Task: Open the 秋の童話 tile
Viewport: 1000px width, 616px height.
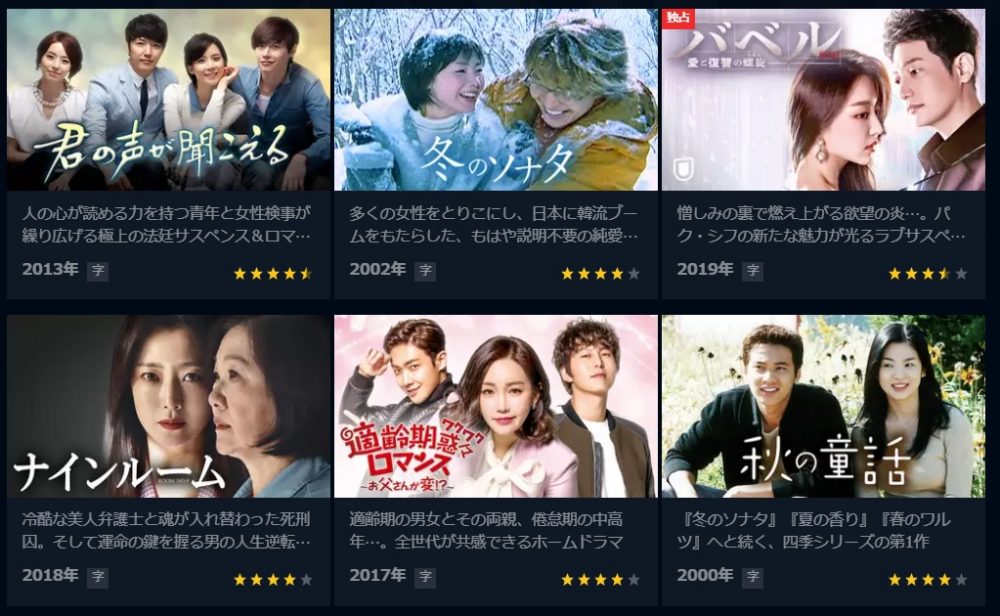Action: [822, 406]
